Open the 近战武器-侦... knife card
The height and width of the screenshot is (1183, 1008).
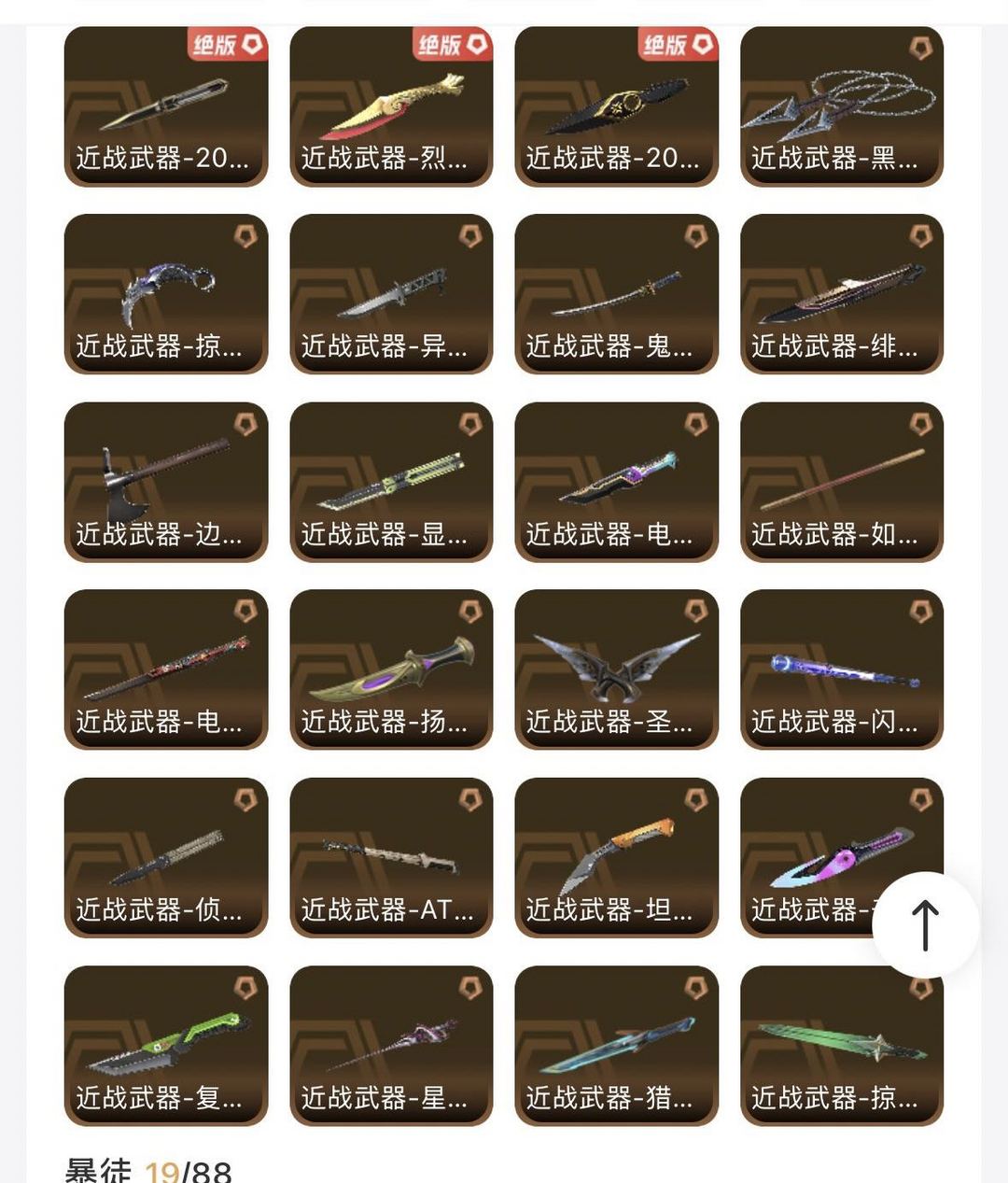[x=166, y=857]
